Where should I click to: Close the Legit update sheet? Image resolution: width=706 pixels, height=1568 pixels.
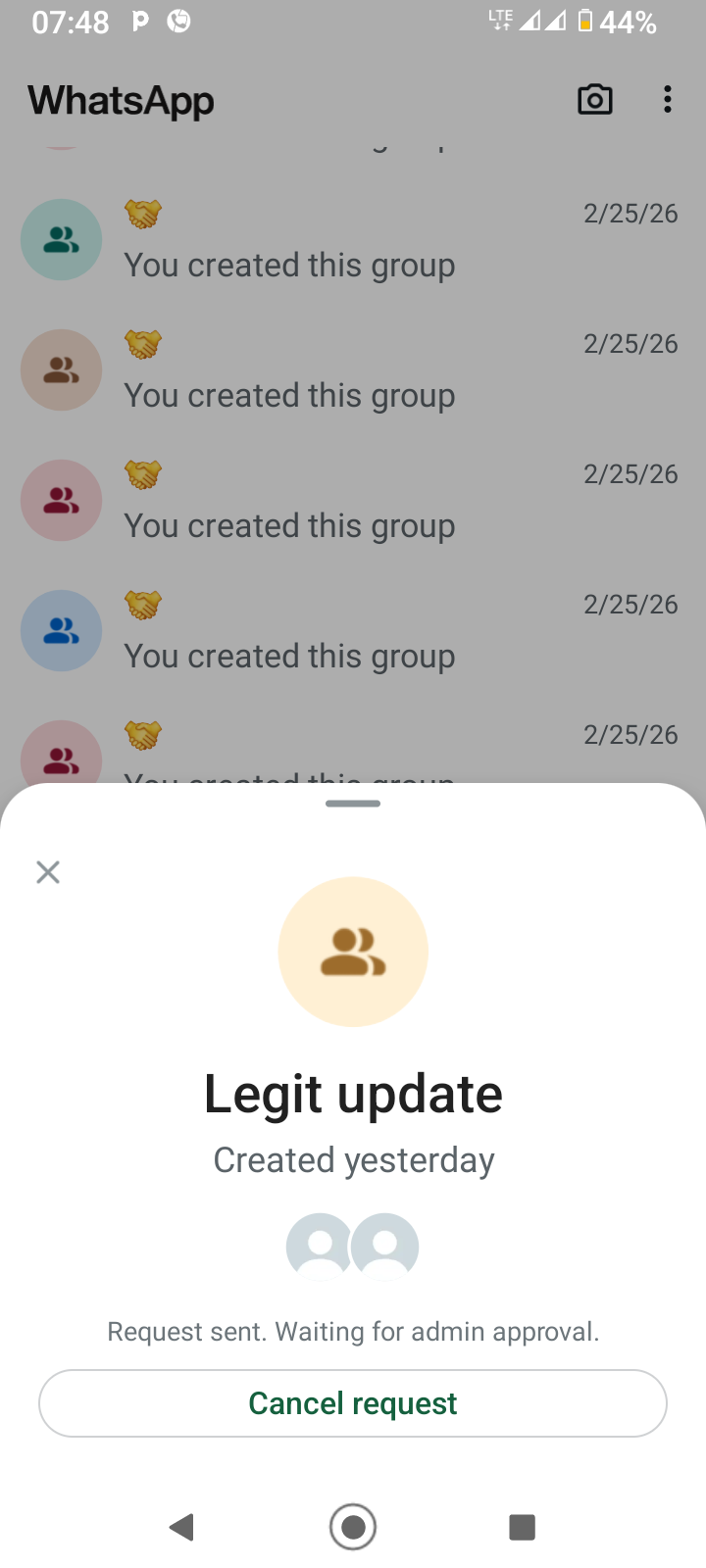tap(48, 871)
